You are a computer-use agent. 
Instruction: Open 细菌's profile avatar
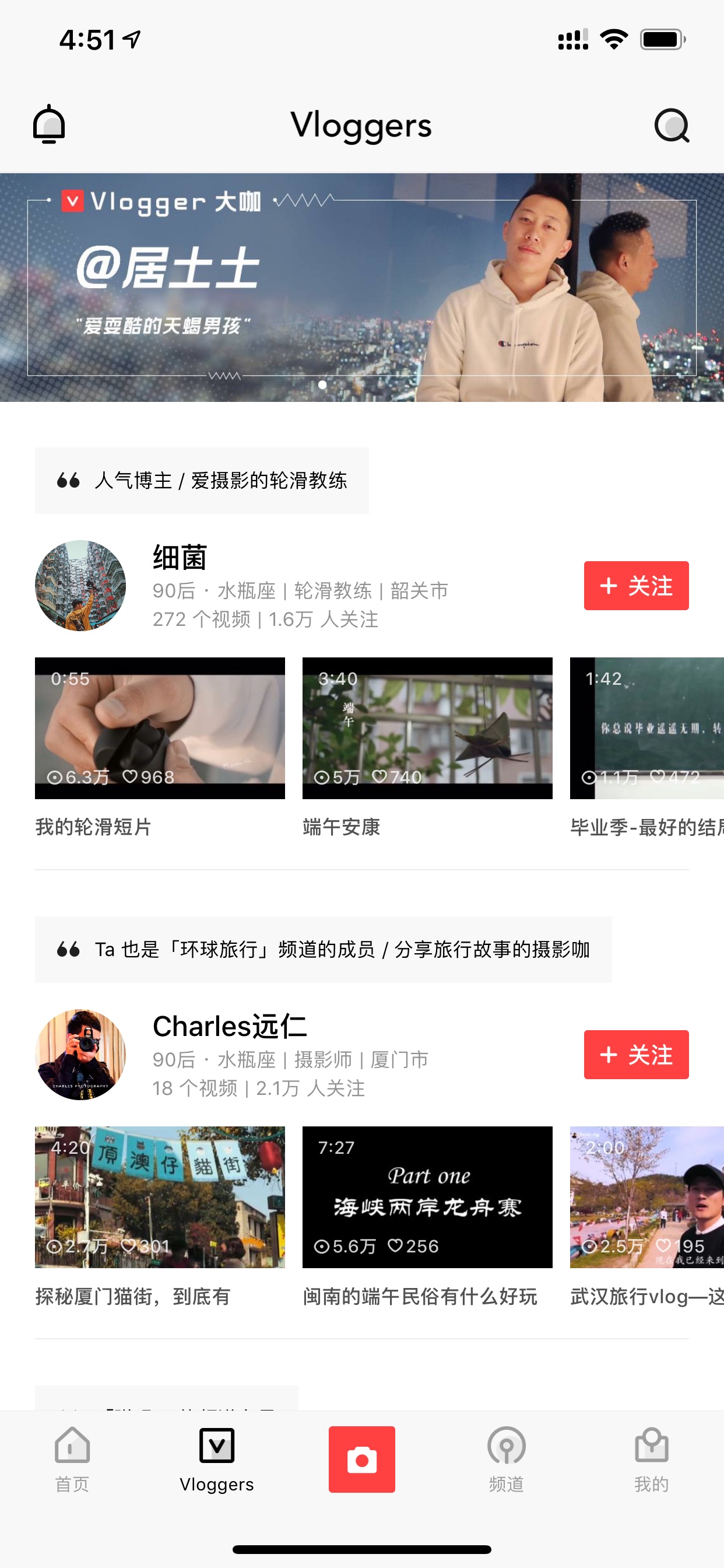click(x=80, y=586)
